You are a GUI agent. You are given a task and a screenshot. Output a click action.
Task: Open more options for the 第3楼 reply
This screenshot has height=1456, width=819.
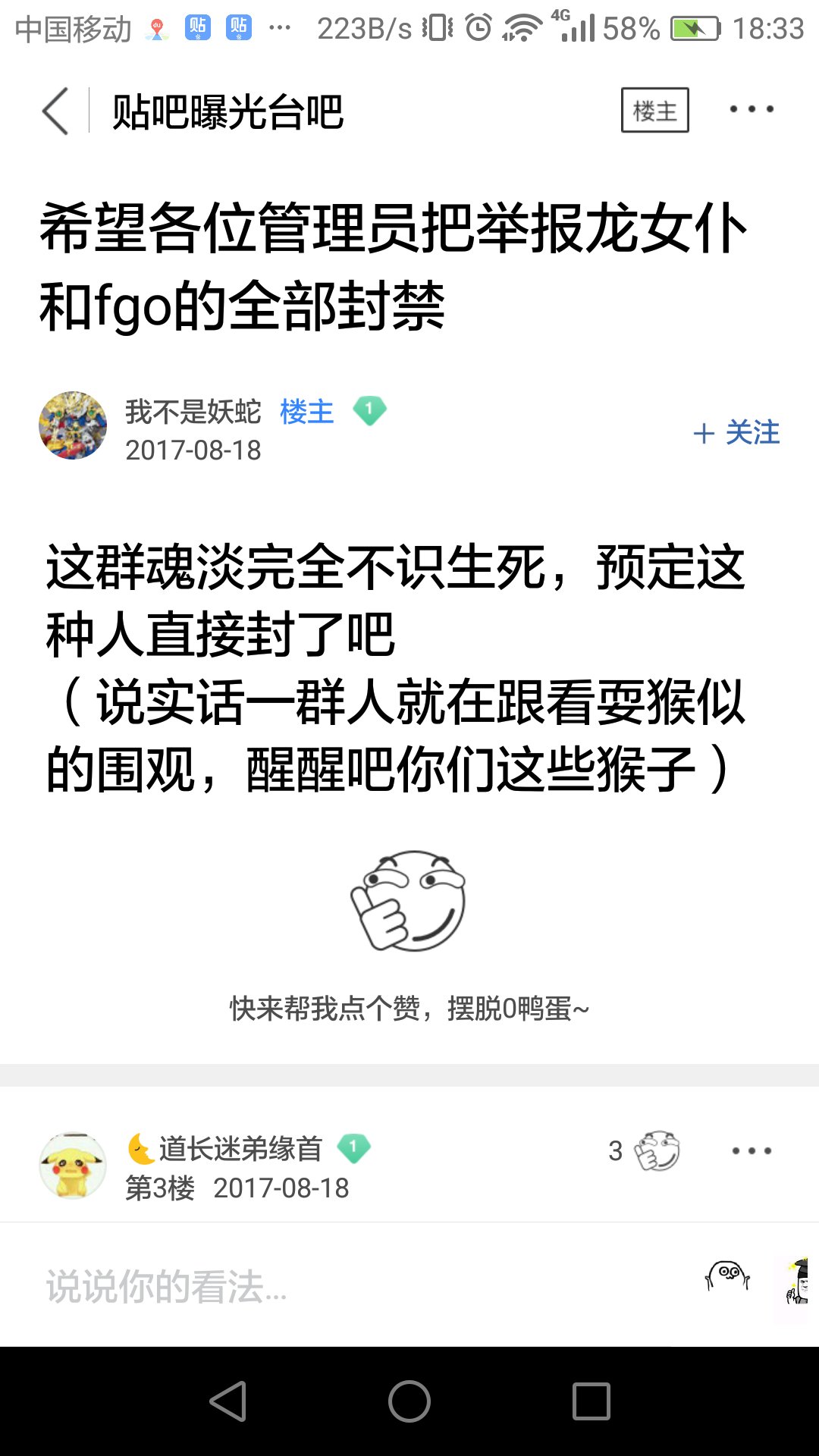tap(751, 1151)
